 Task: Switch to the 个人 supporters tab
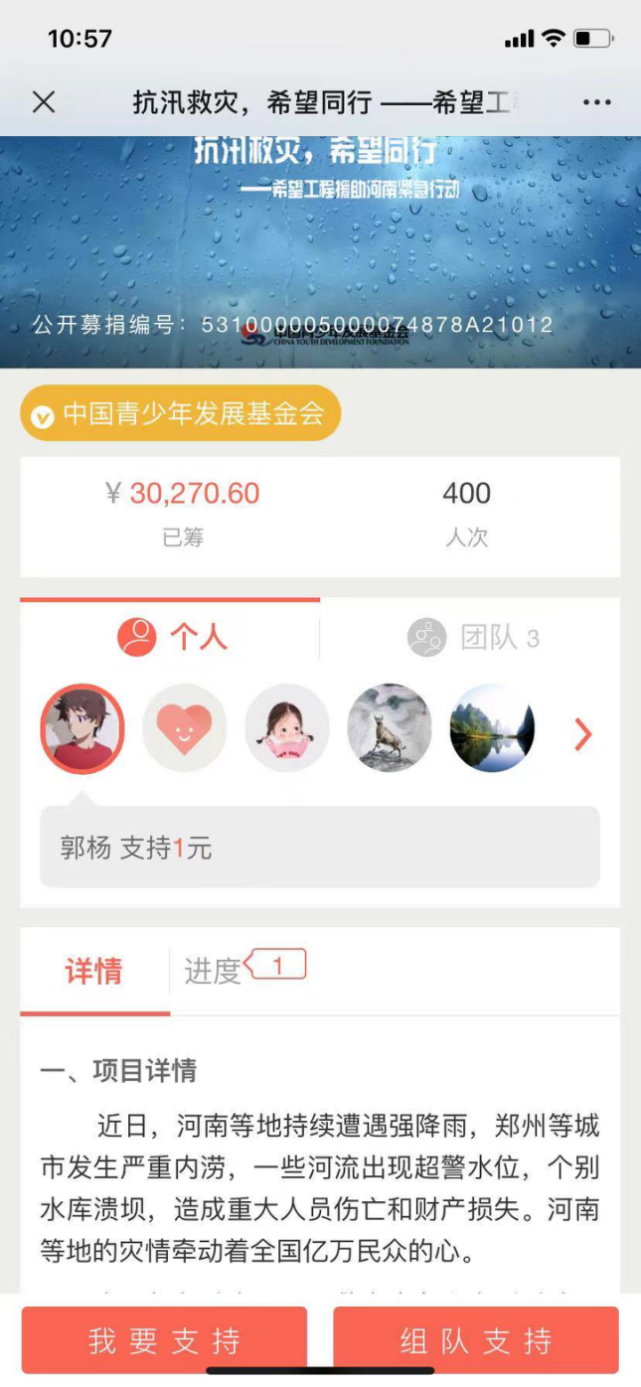pyautogui.click(x=172, y=637)
